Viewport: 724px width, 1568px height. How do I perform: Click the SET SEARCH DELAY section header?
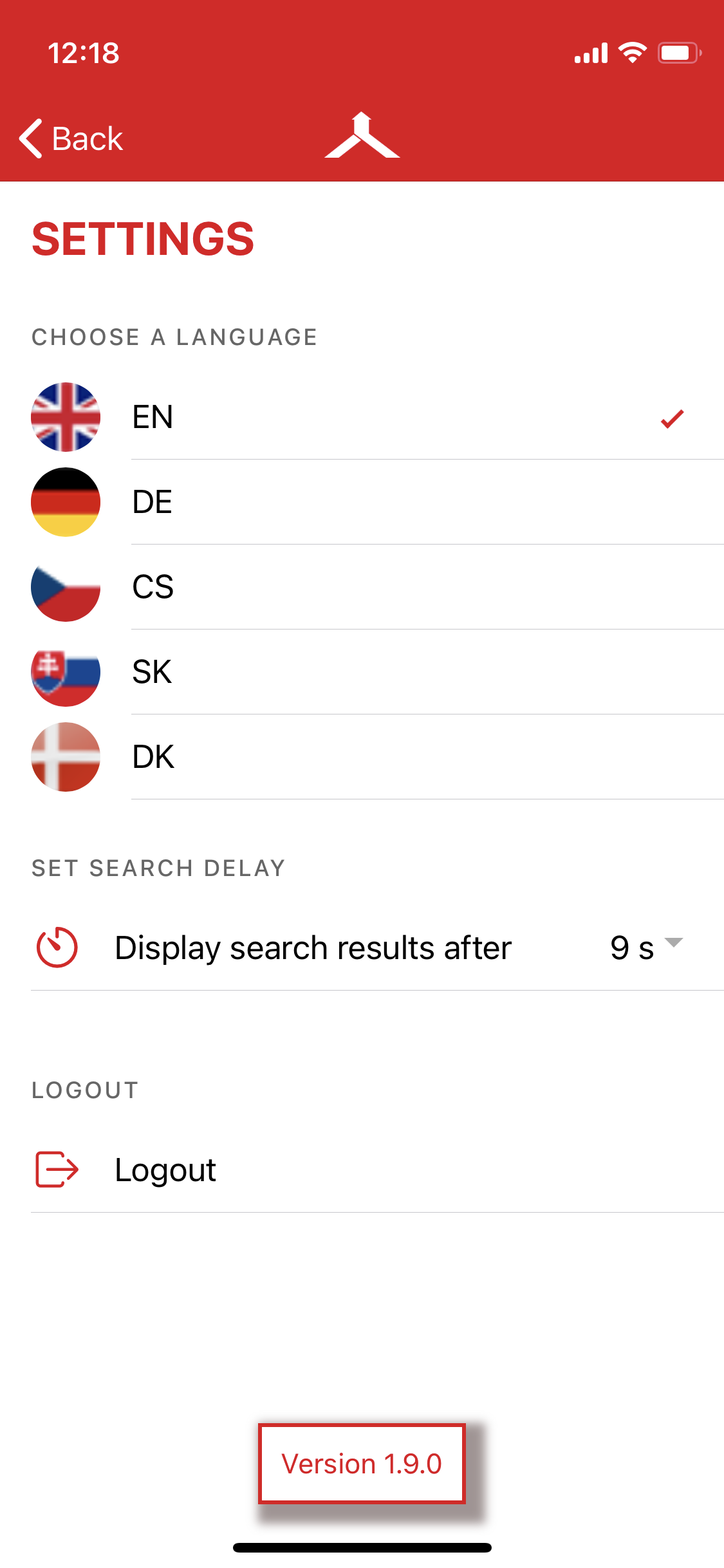[158, 868]
